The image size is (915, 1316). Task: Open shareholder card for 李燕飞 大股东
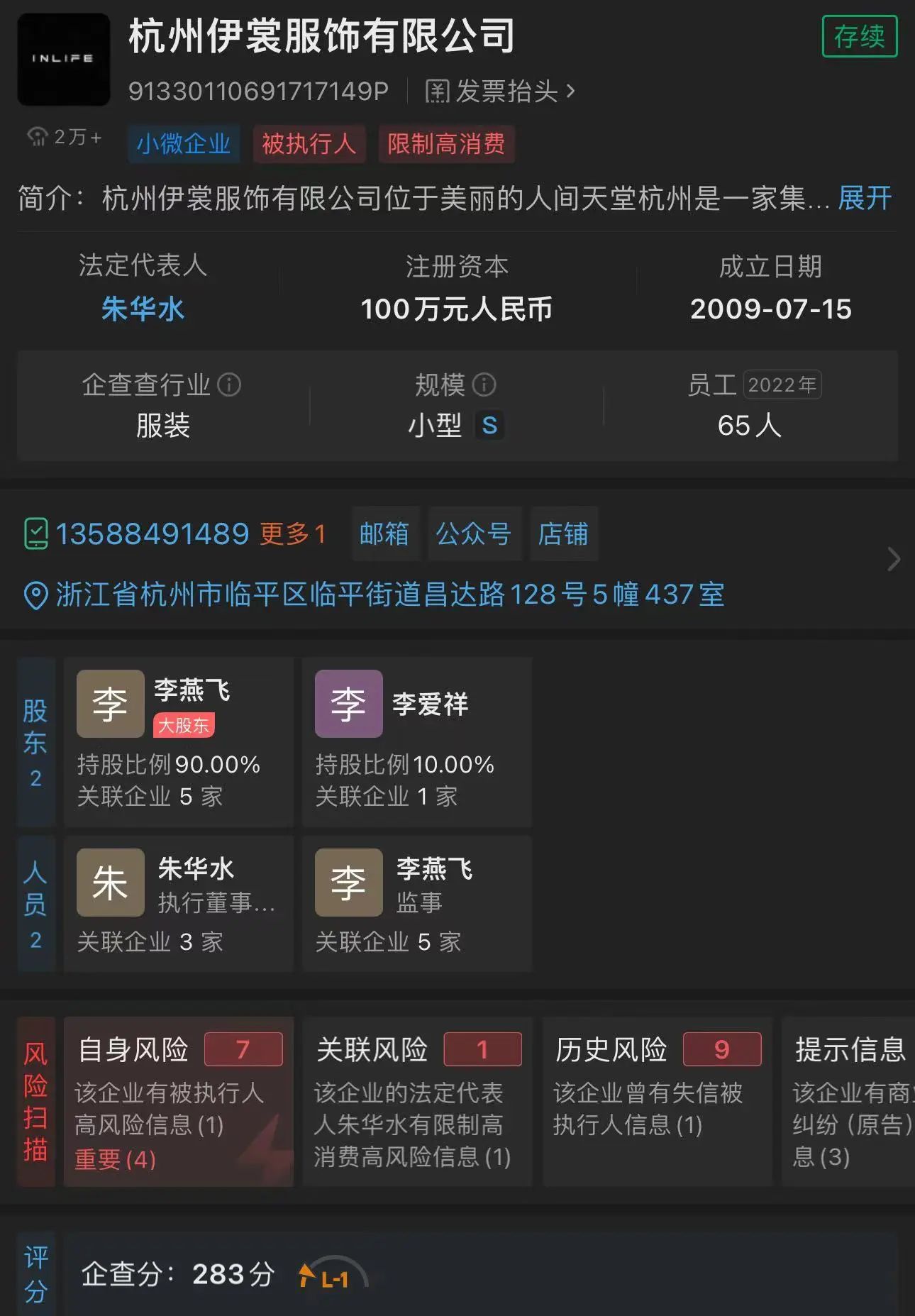coord(178,741)
